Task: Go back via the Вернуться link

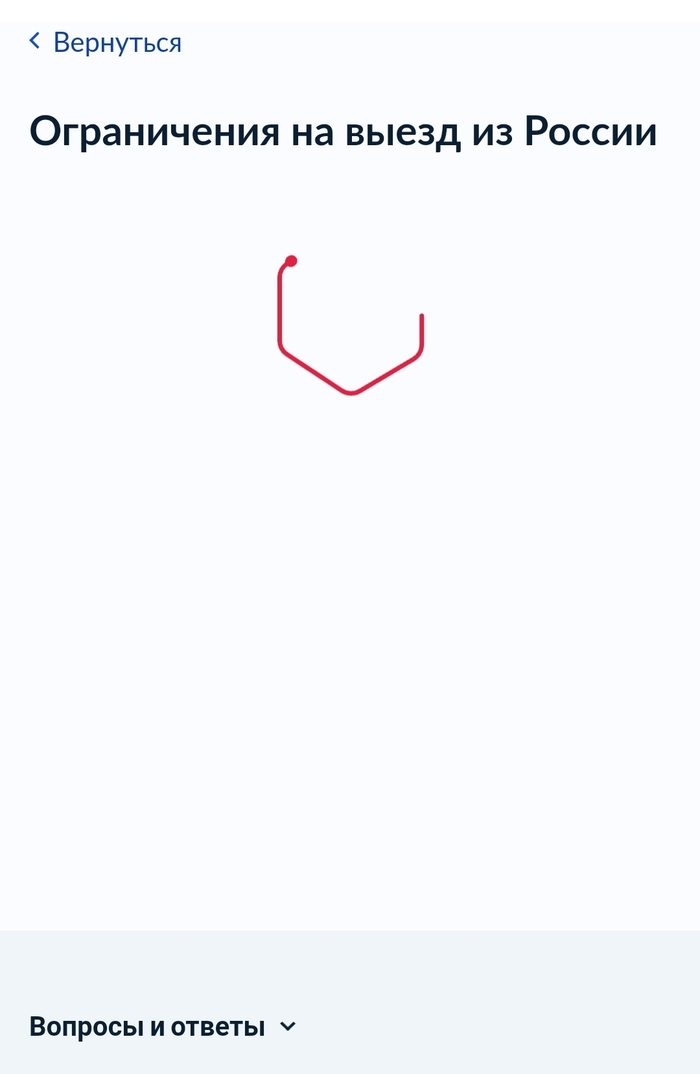Action: [x=106, y=42]
